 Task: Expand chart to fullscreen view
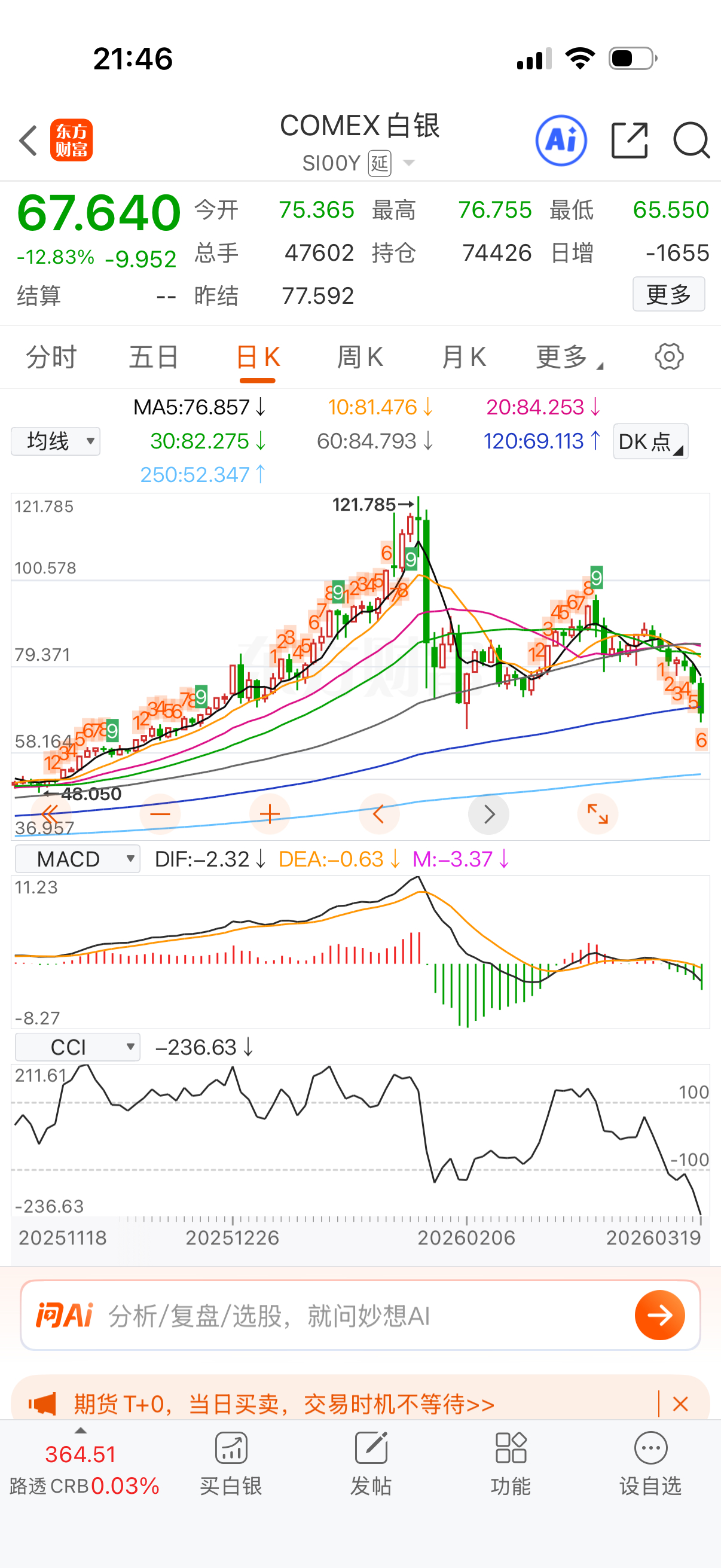[597, 814]
